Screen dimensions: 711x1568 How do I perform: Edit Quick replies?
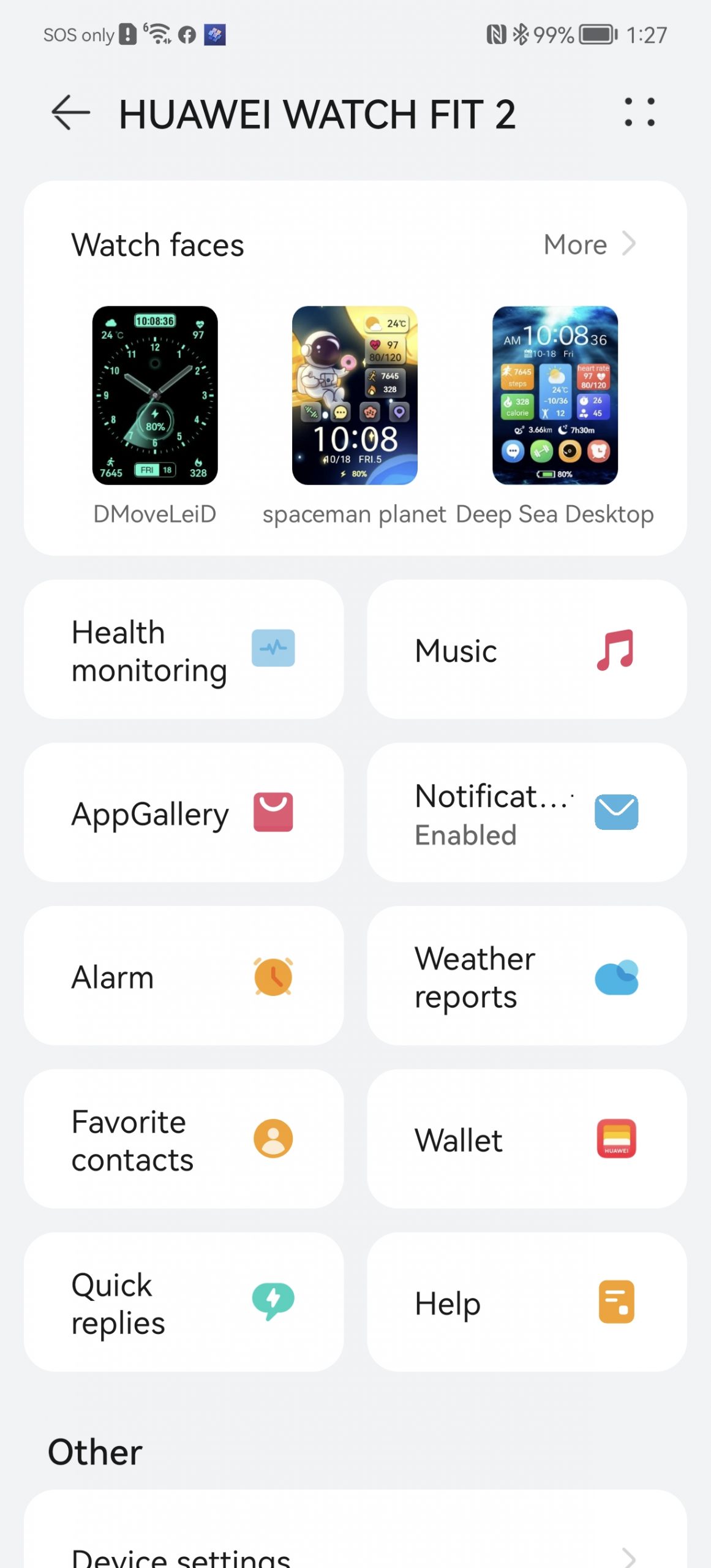[x=184, y=1302]
